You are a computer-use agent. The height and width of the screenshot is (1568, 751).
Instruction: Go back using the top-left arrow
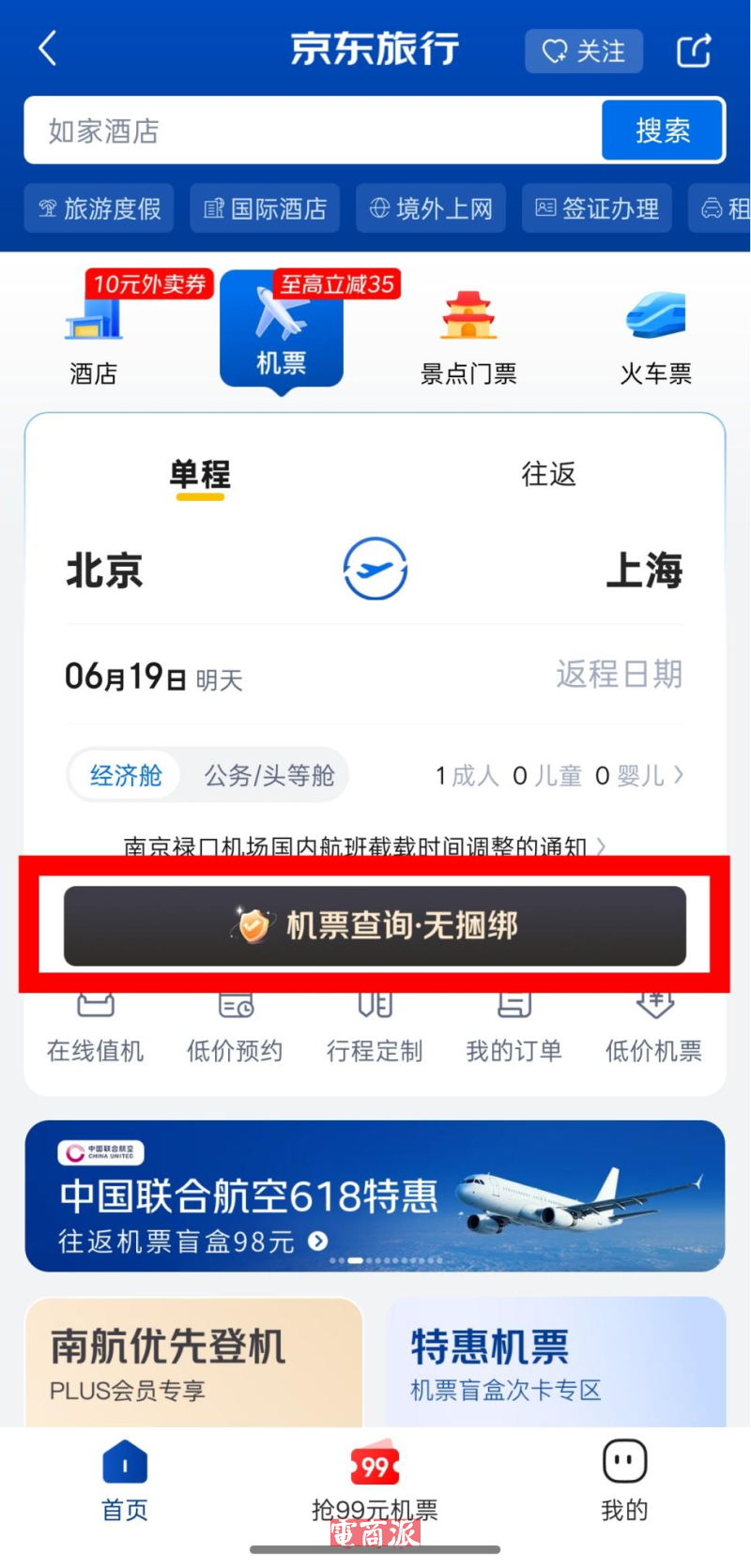click(x=48, y=49)
